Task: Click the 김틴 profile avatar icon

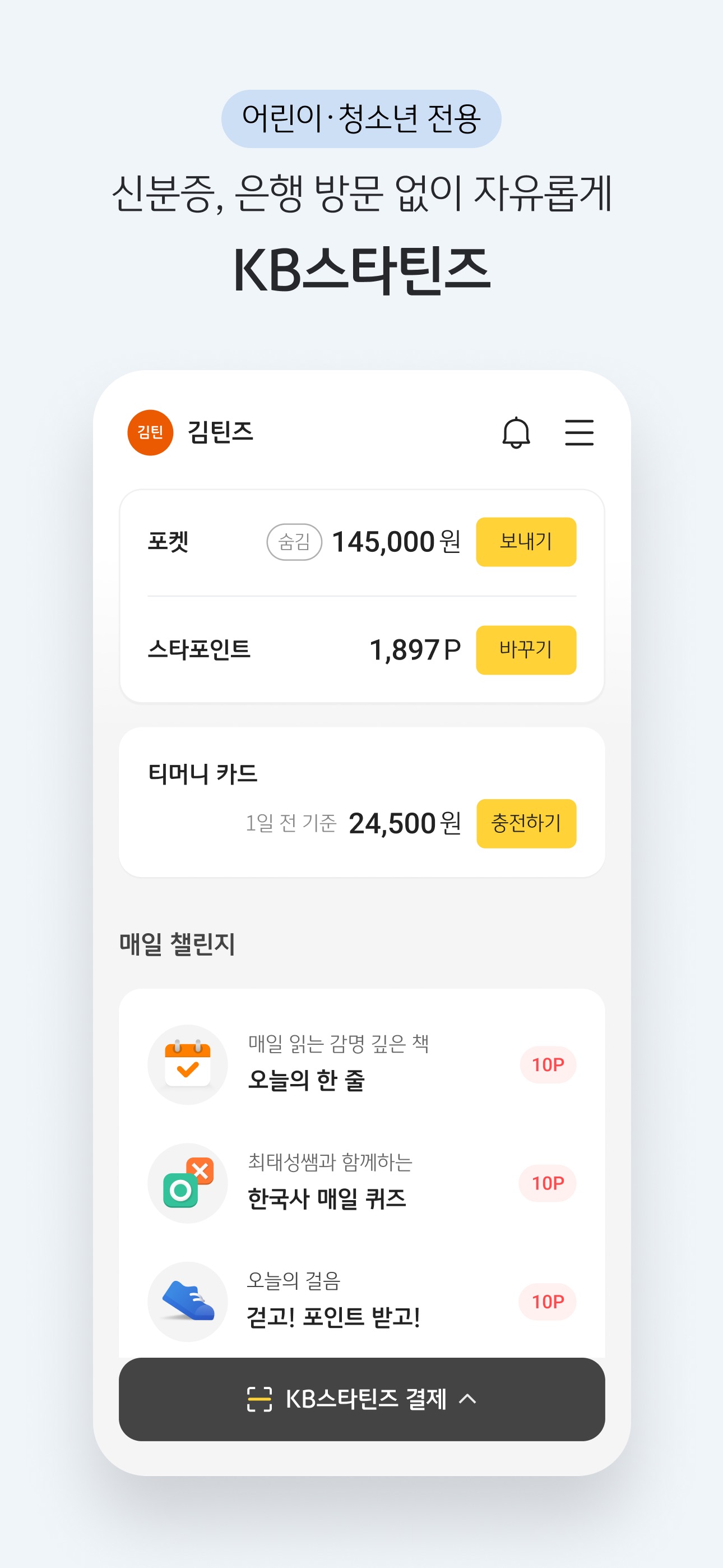Action: click(148, 432)
